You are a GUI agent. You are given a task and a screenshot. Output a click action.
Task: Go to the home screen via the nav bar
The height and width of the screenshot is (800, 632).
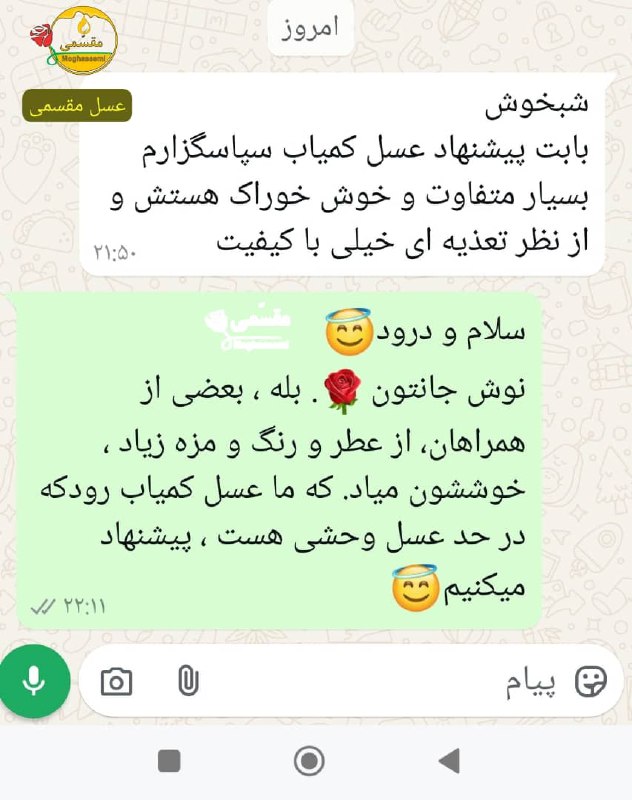(x=309, y=761)
